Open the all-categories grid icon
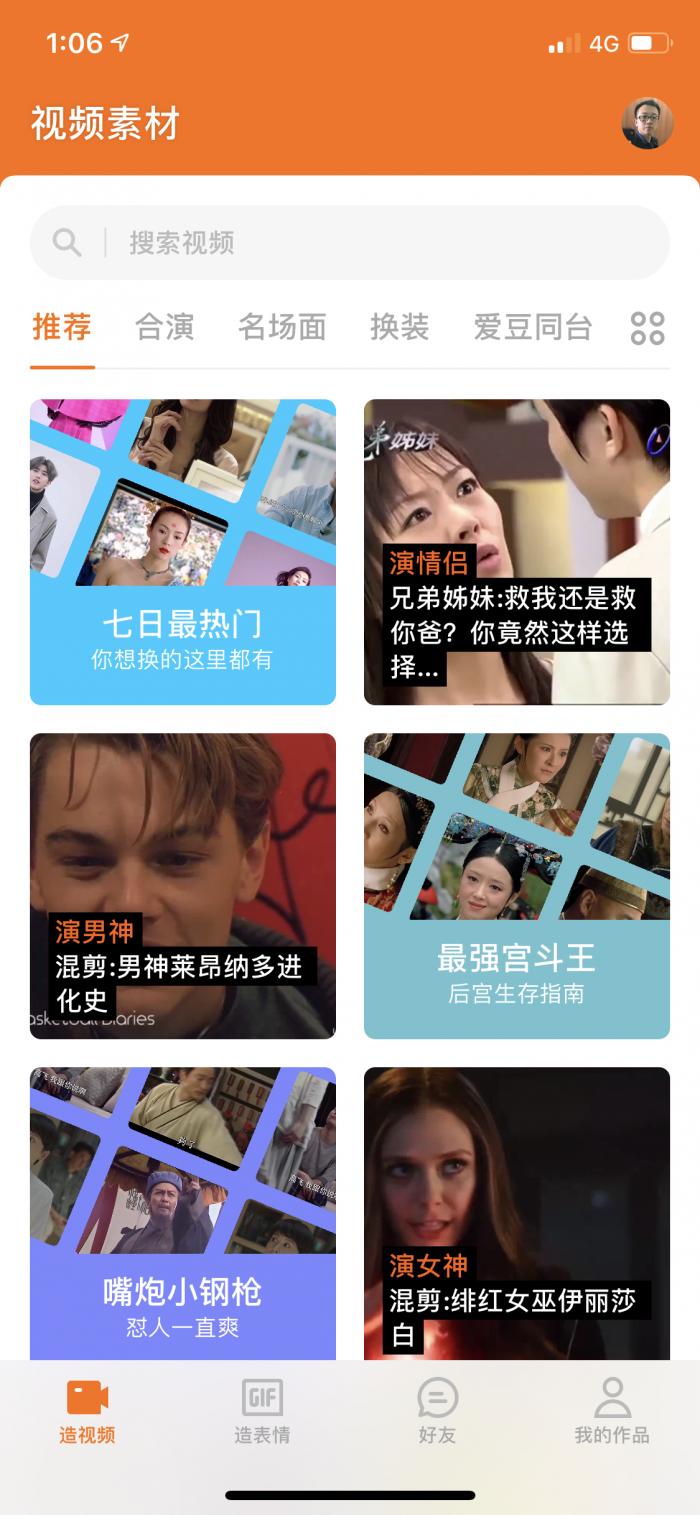This screenshot has height=1515, width=700. point(648,328)
